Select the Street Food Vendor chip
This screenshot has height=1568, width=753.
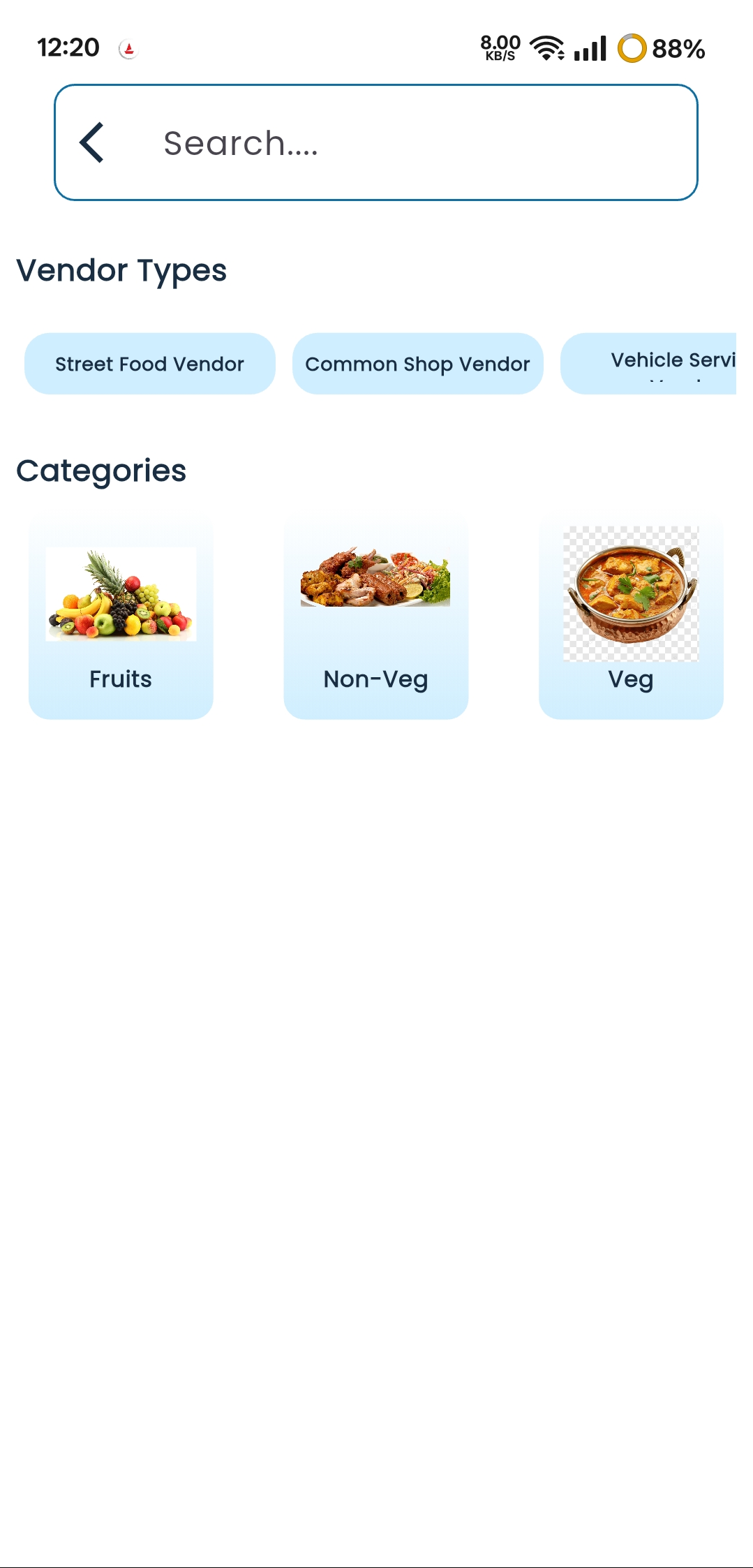pos(150,364)
